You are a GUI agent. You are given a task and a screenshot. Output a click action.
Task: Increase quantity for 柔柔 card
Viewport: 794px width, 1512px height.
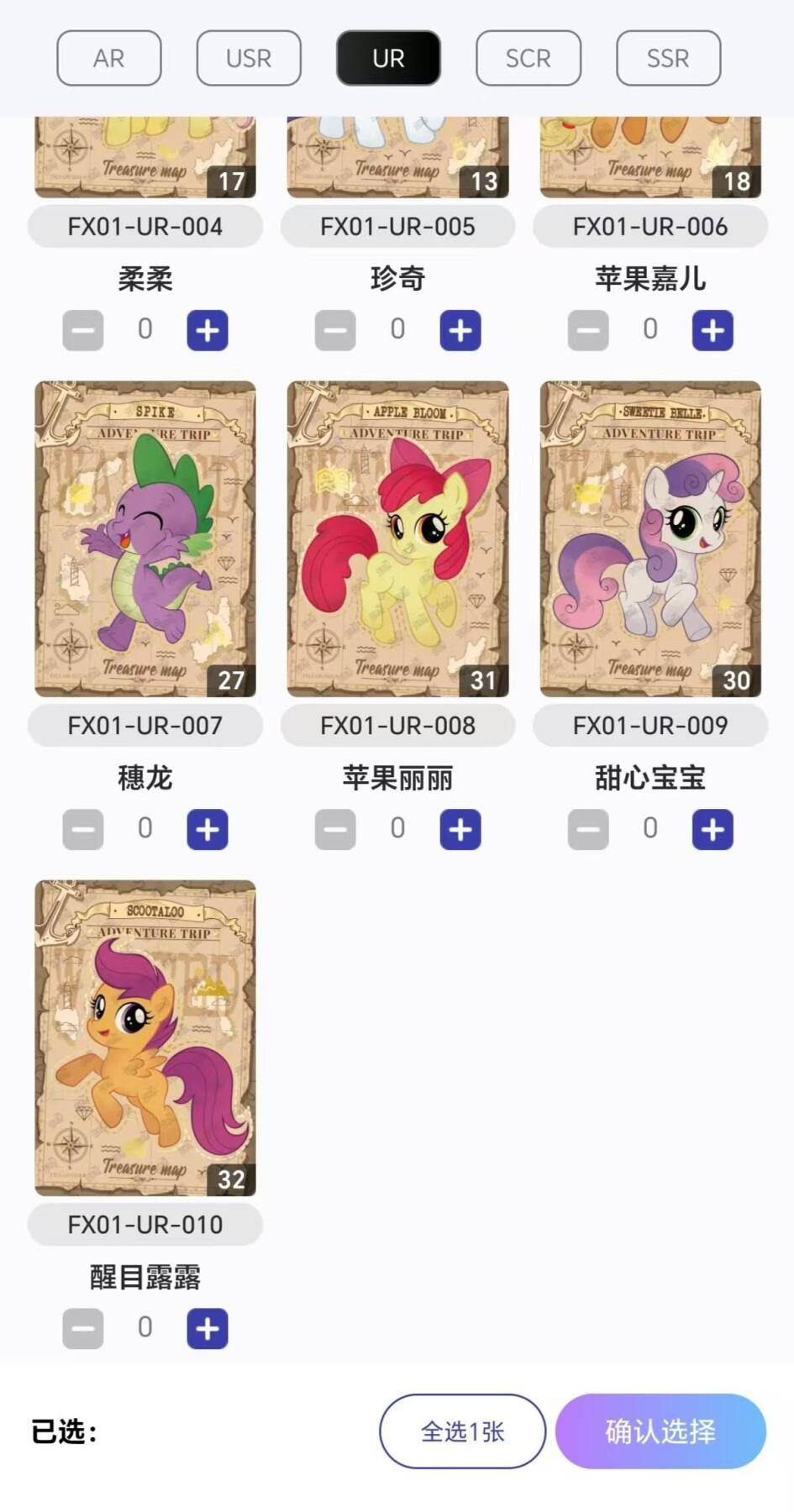(x=208, y=330)
